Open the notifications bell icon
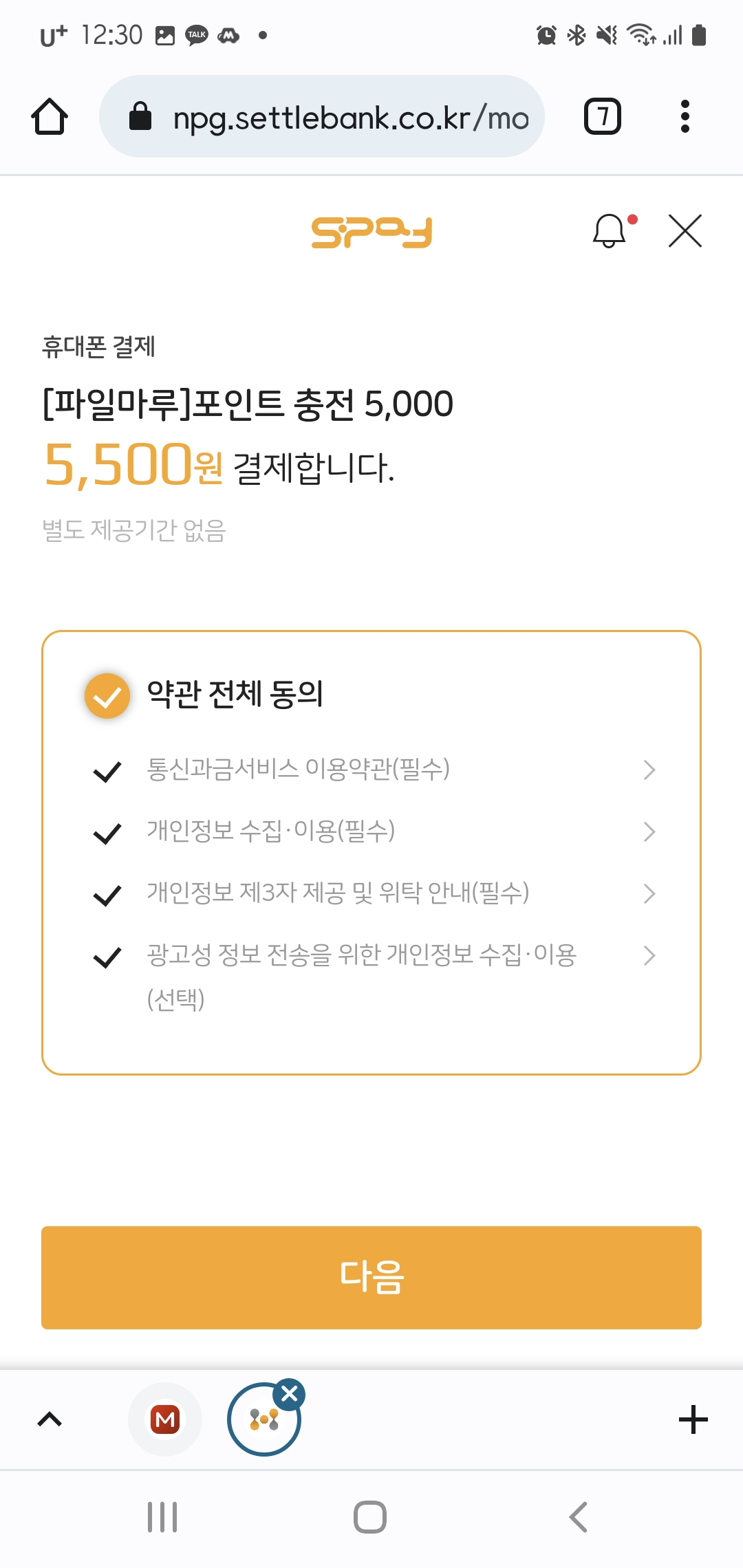The image size is (743, 1568). [x=610, y=230]
